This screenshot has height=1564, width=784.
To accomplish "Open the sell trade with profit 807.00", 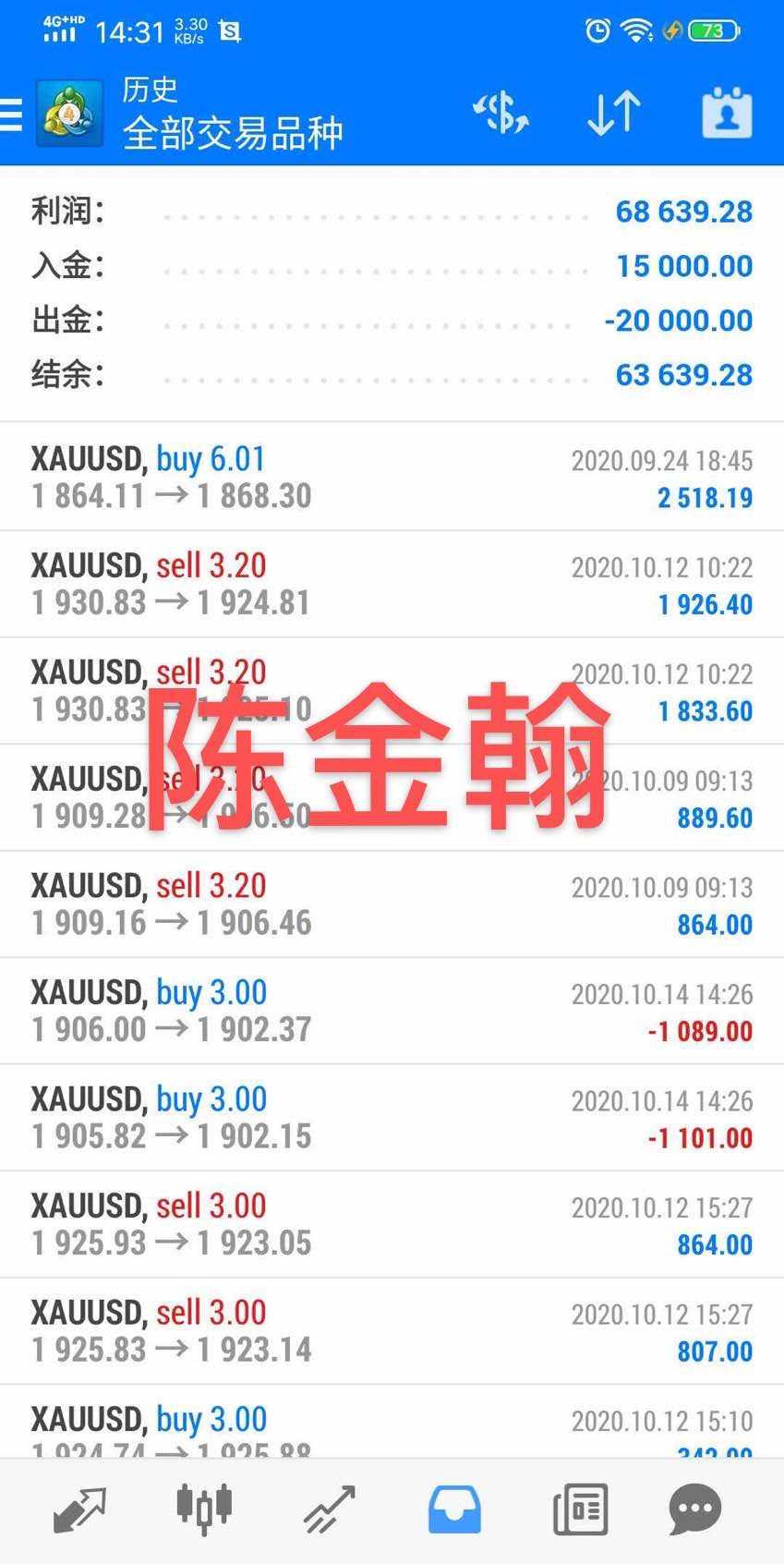I will click(x=392, y=1331).
